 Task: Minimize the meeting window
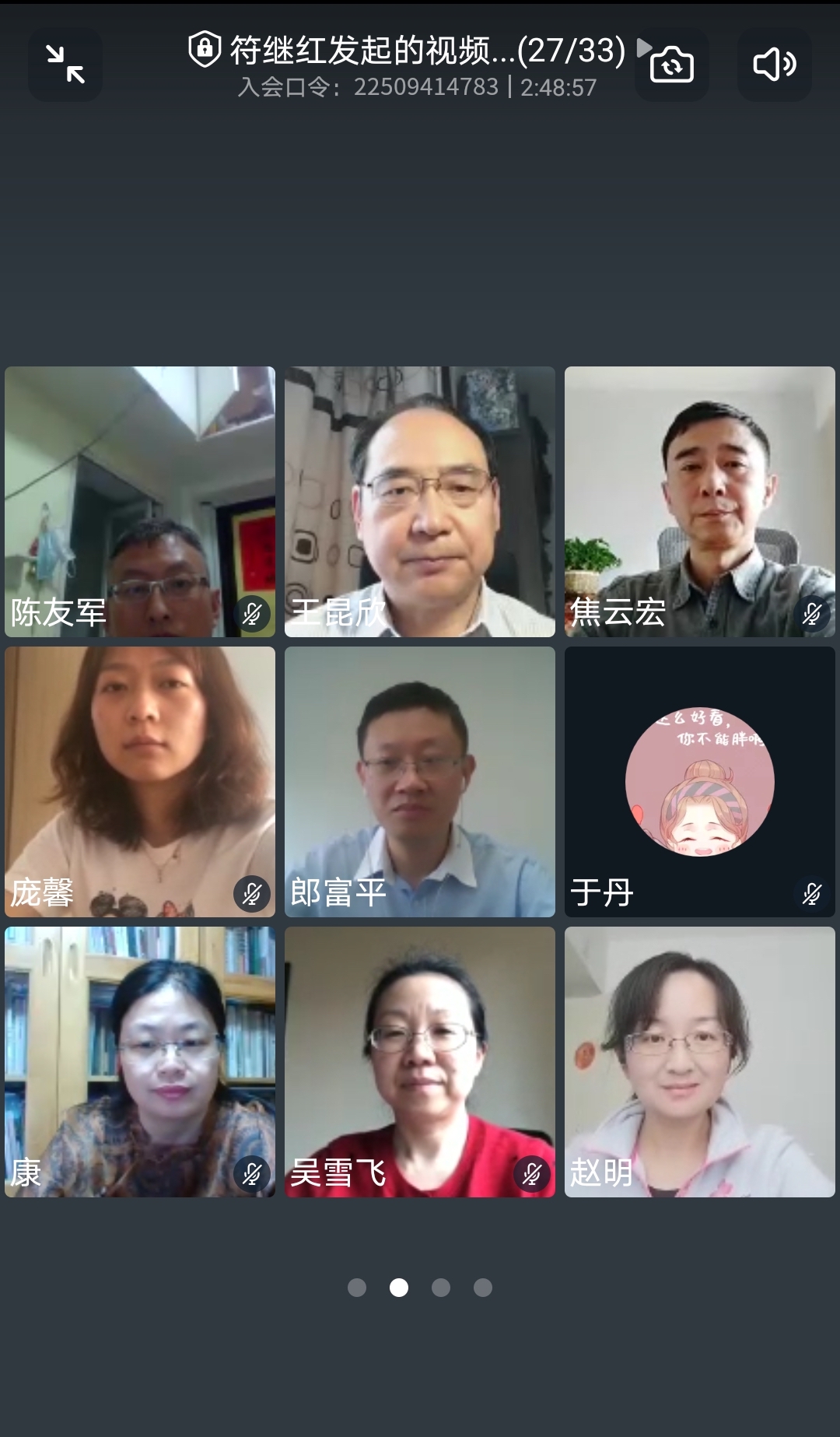(65, 65)
